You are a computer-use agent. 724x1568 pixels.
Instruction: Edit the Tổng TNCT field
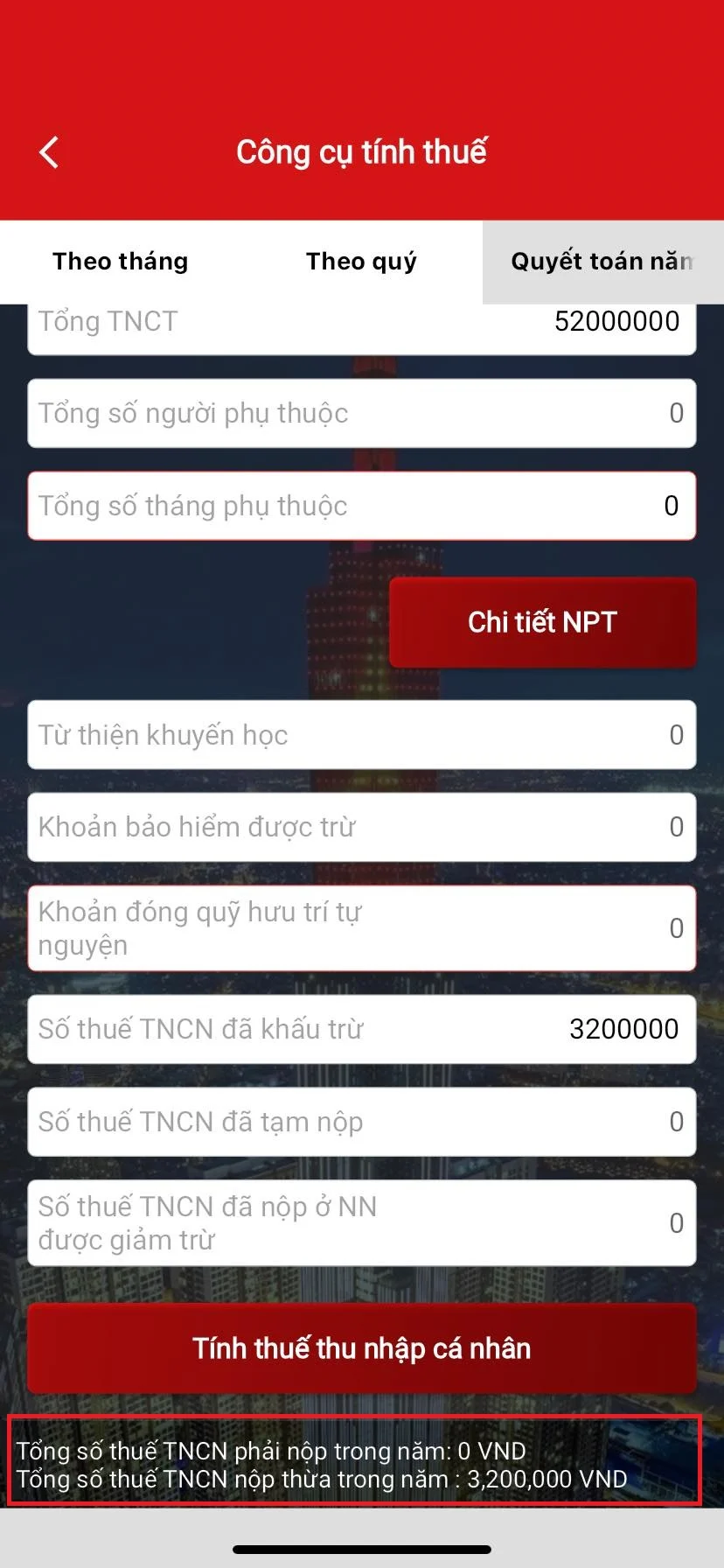pyautogui.click(x=361, y=327)
